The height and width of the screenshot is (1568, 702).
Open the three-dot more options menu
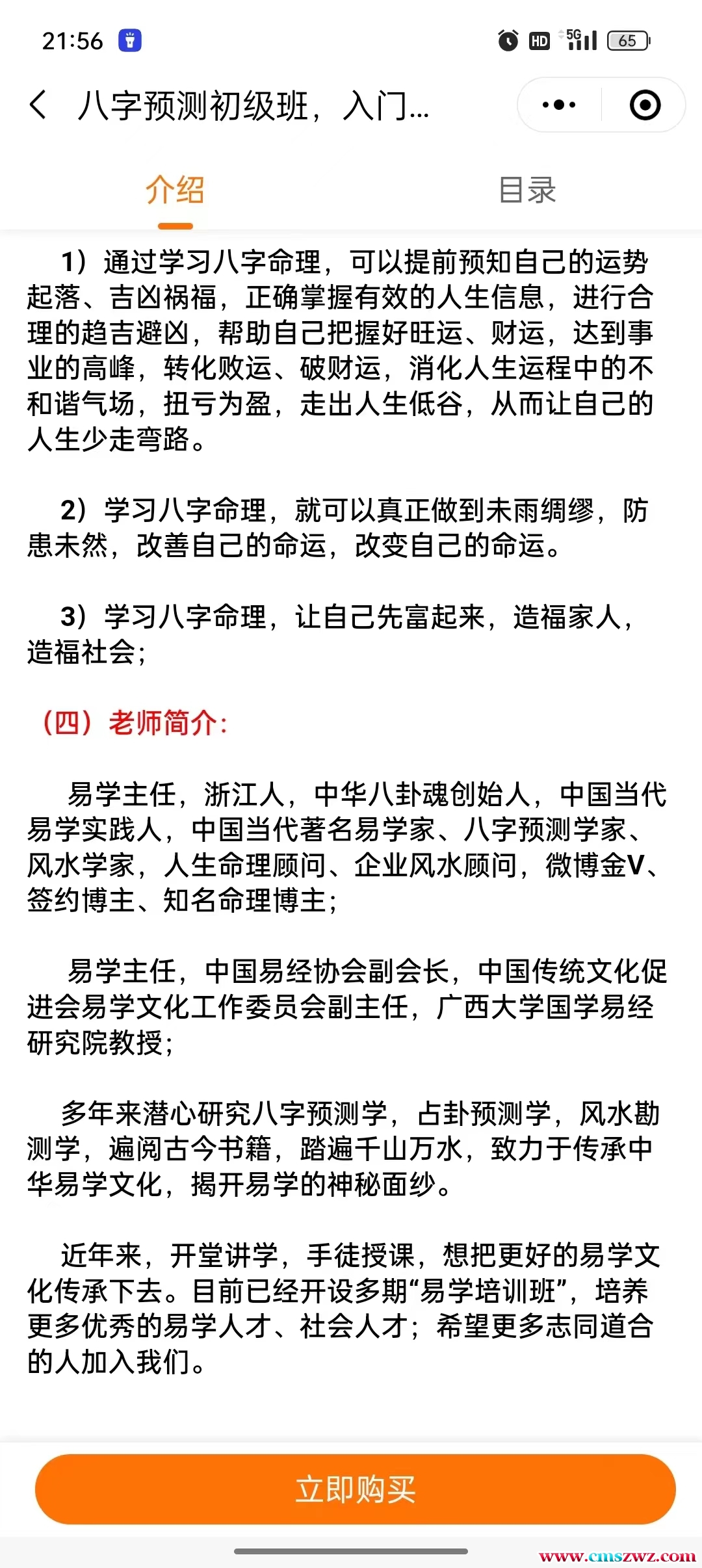559,105
